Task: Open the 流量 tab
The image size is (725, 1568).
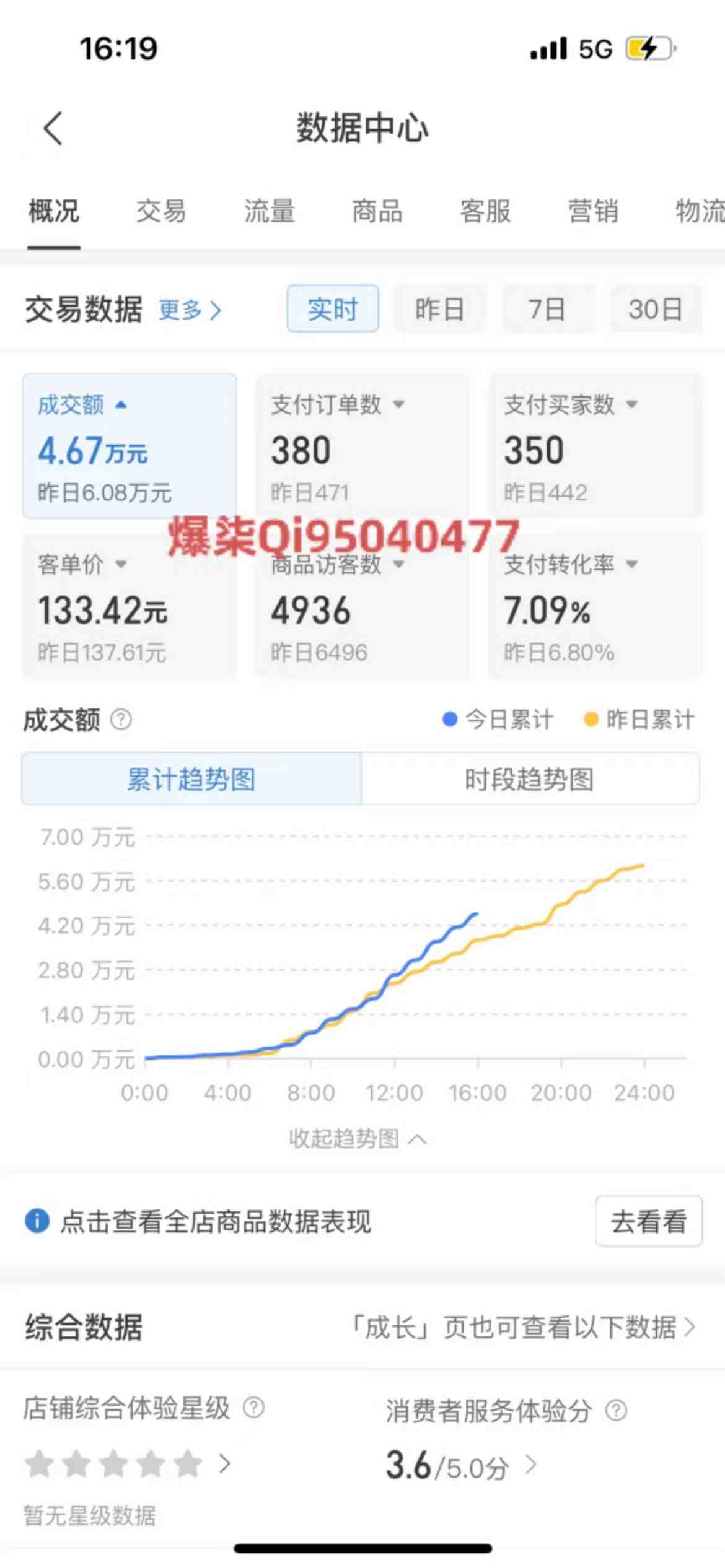Action: 270,211
